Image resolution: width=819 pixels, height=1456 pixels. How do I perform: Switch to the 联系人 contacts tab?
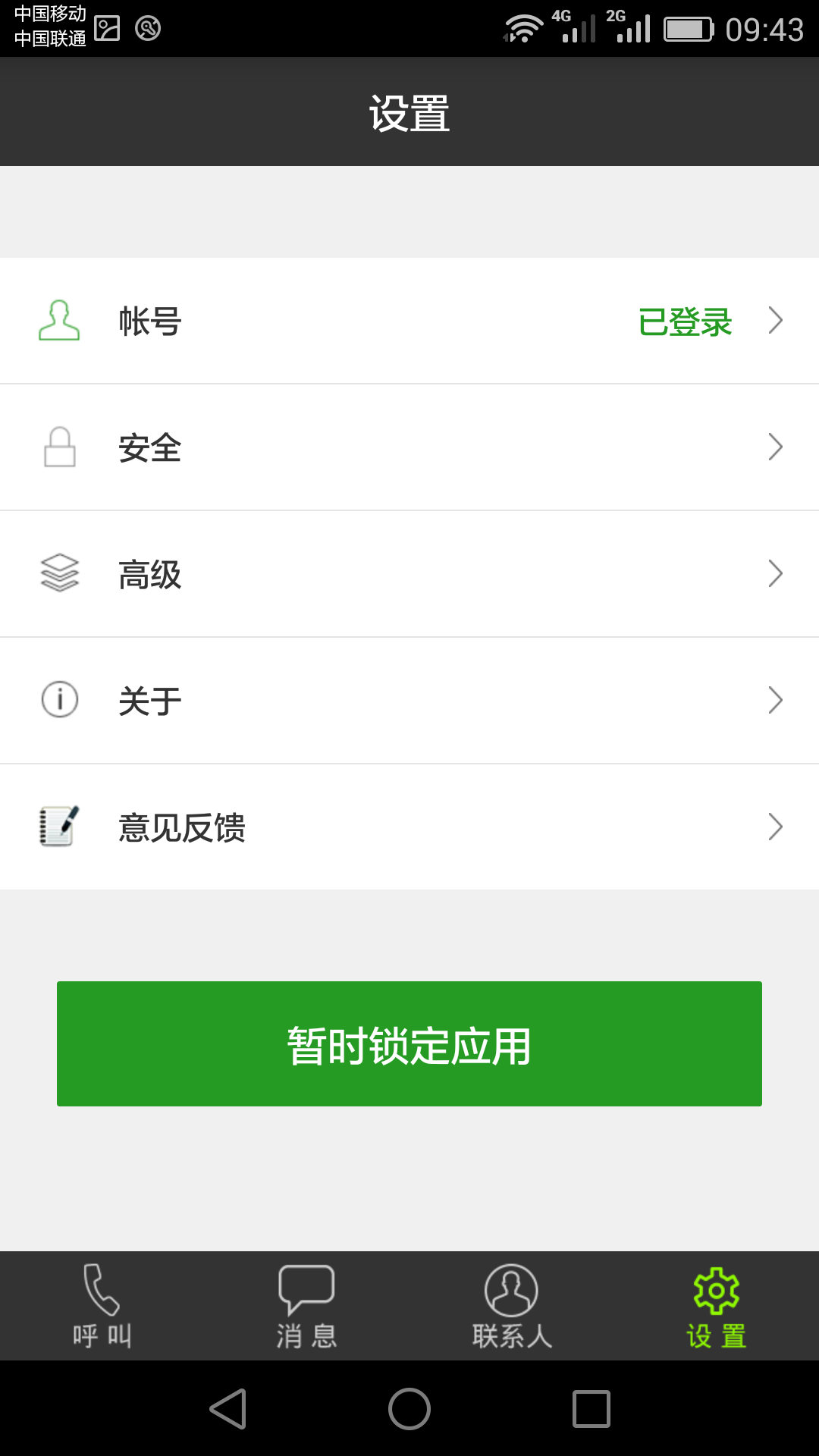point(512,1306)
